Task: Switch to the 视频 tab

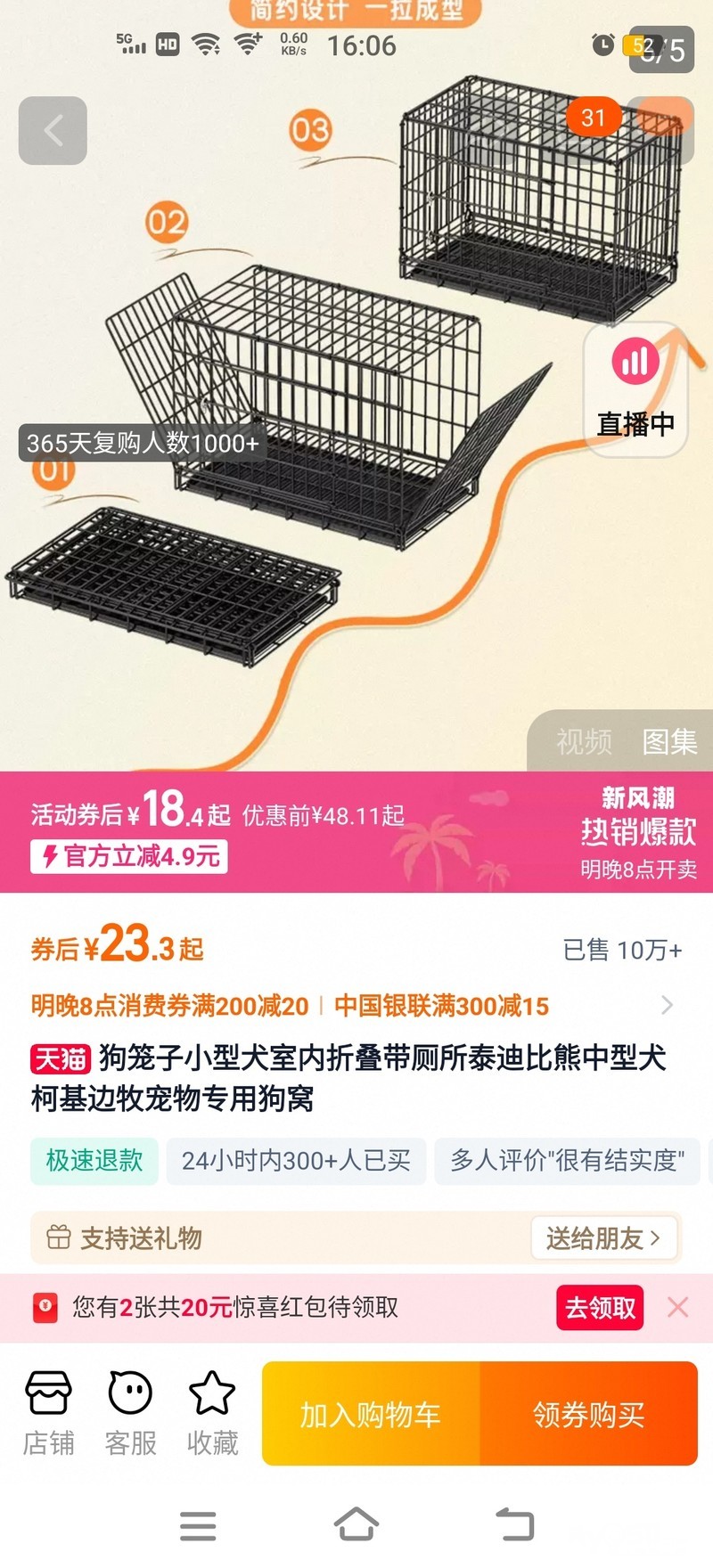Action: pos(584,741)
